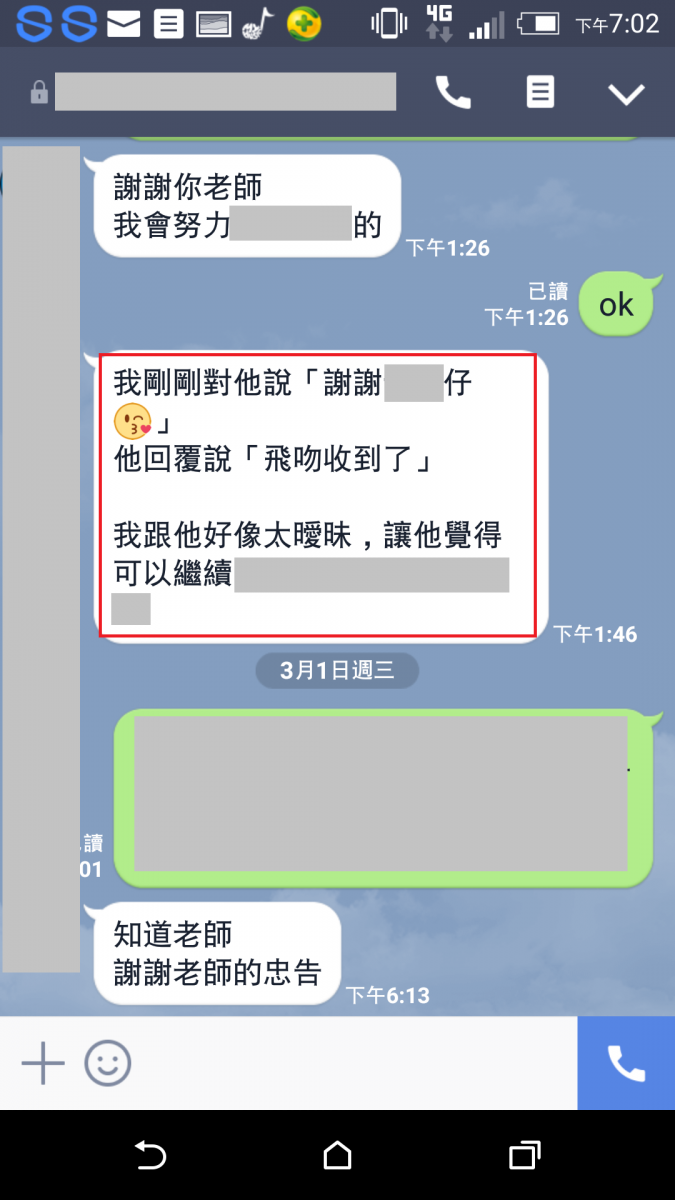The width and height of the screenshot is (675, 1200).
Task: Tap the message input field
Action: point(350,1063)
